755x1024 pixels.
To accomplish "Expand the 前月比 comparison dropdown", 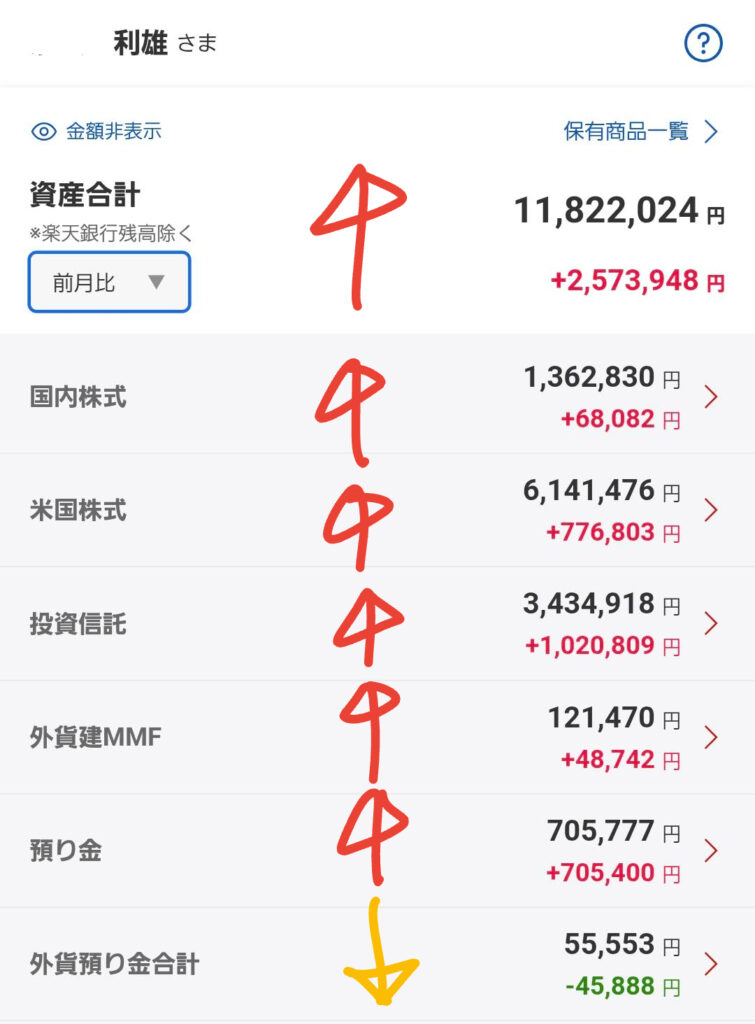I will coord(109,282).
